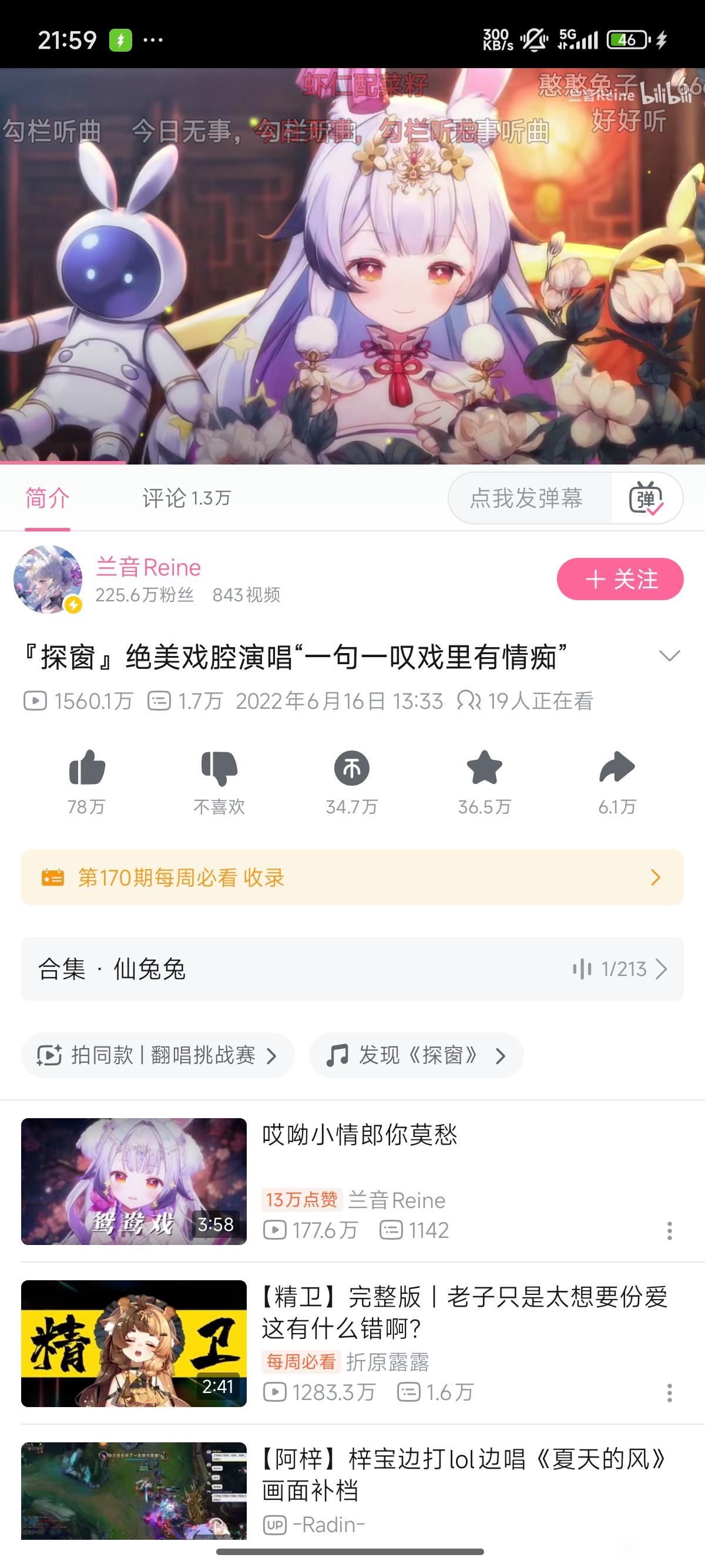This screenshot has width=705, height=1568.
Task: Tap the 发现《探窗》 music chip
Action: point(416,1055)
